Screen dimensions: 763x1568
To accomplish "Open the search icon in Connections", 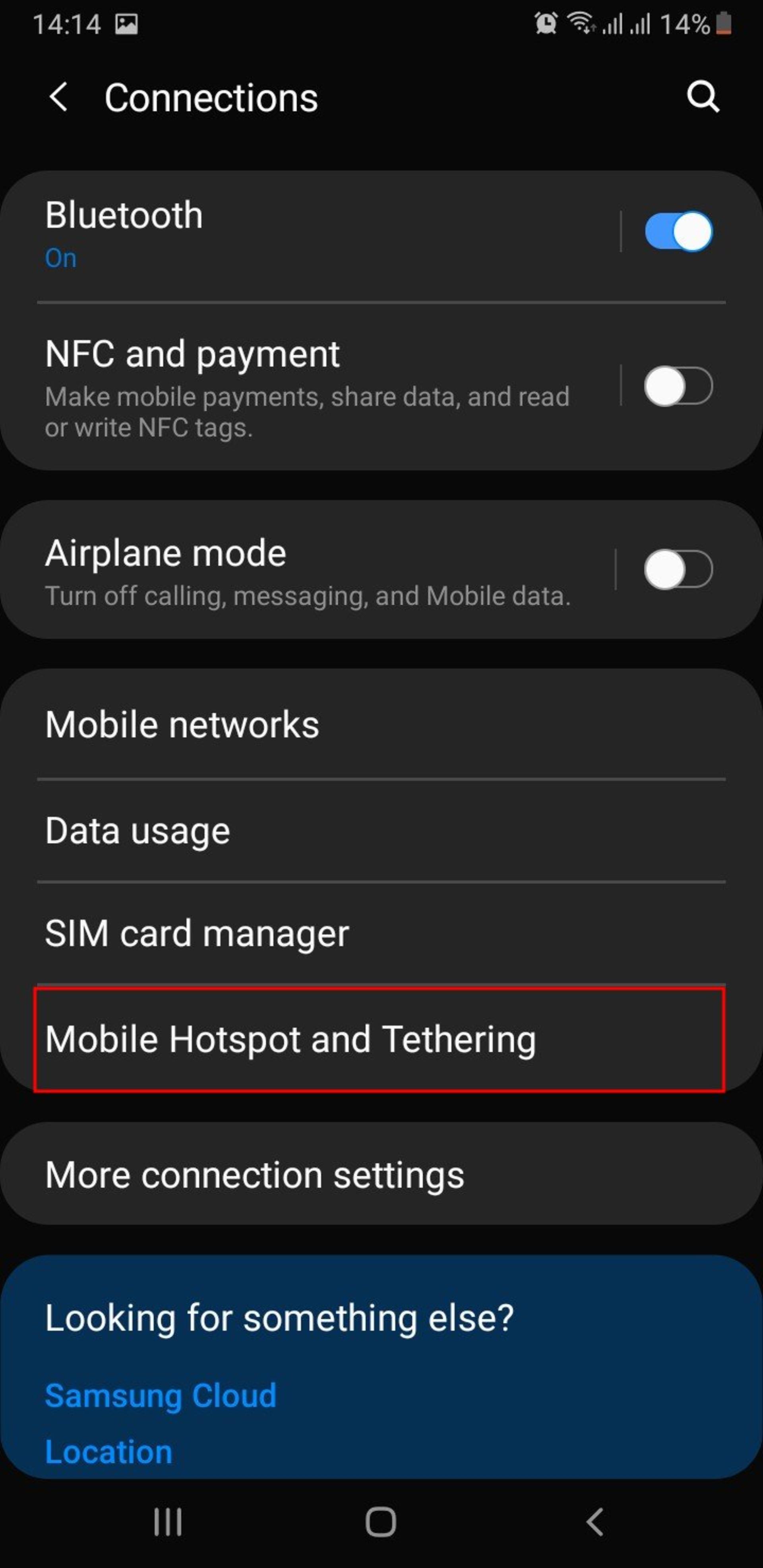I will [703, 97].
